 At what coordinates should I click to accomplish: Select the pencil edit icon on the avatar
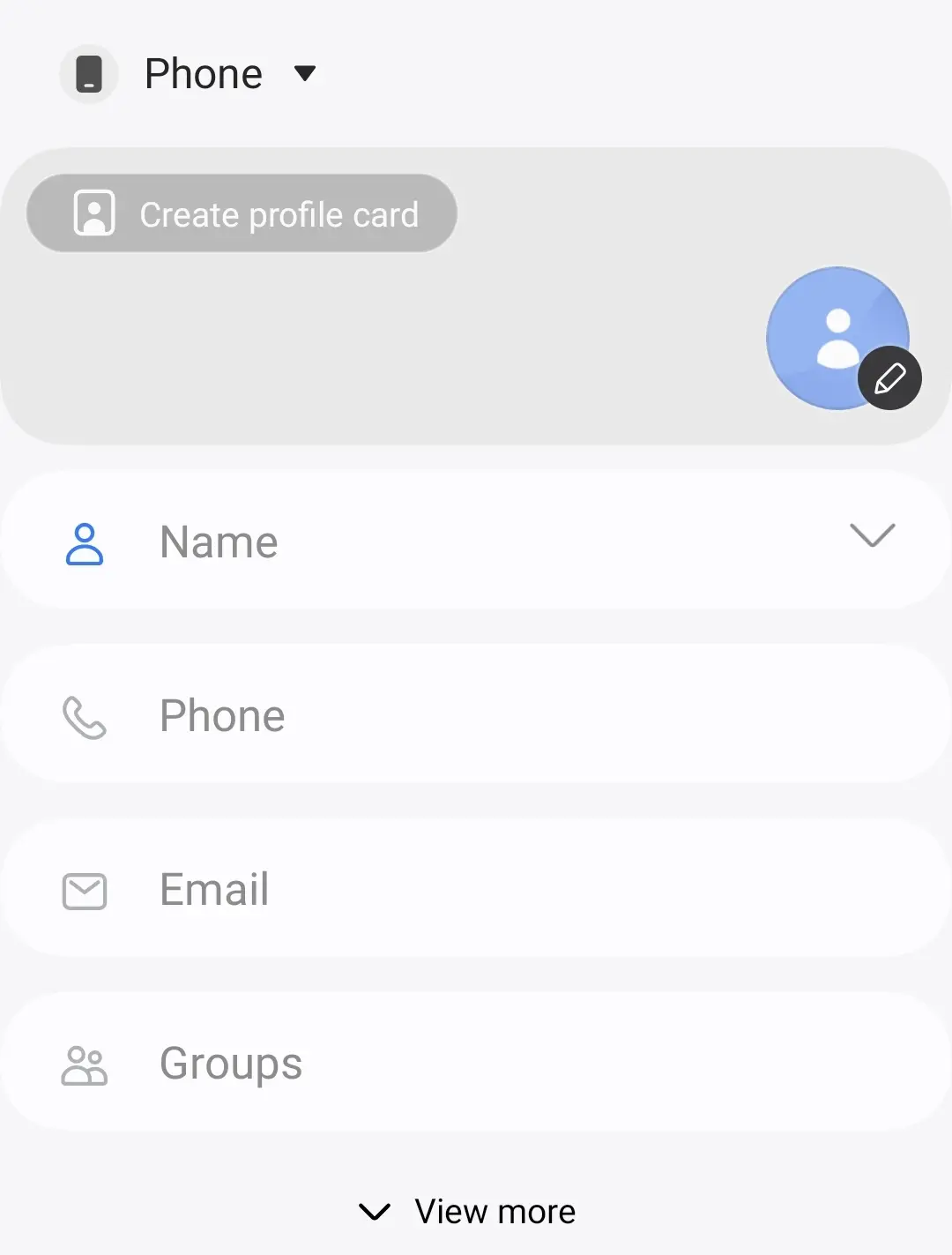pyautogui.click(x=890, y=377)
